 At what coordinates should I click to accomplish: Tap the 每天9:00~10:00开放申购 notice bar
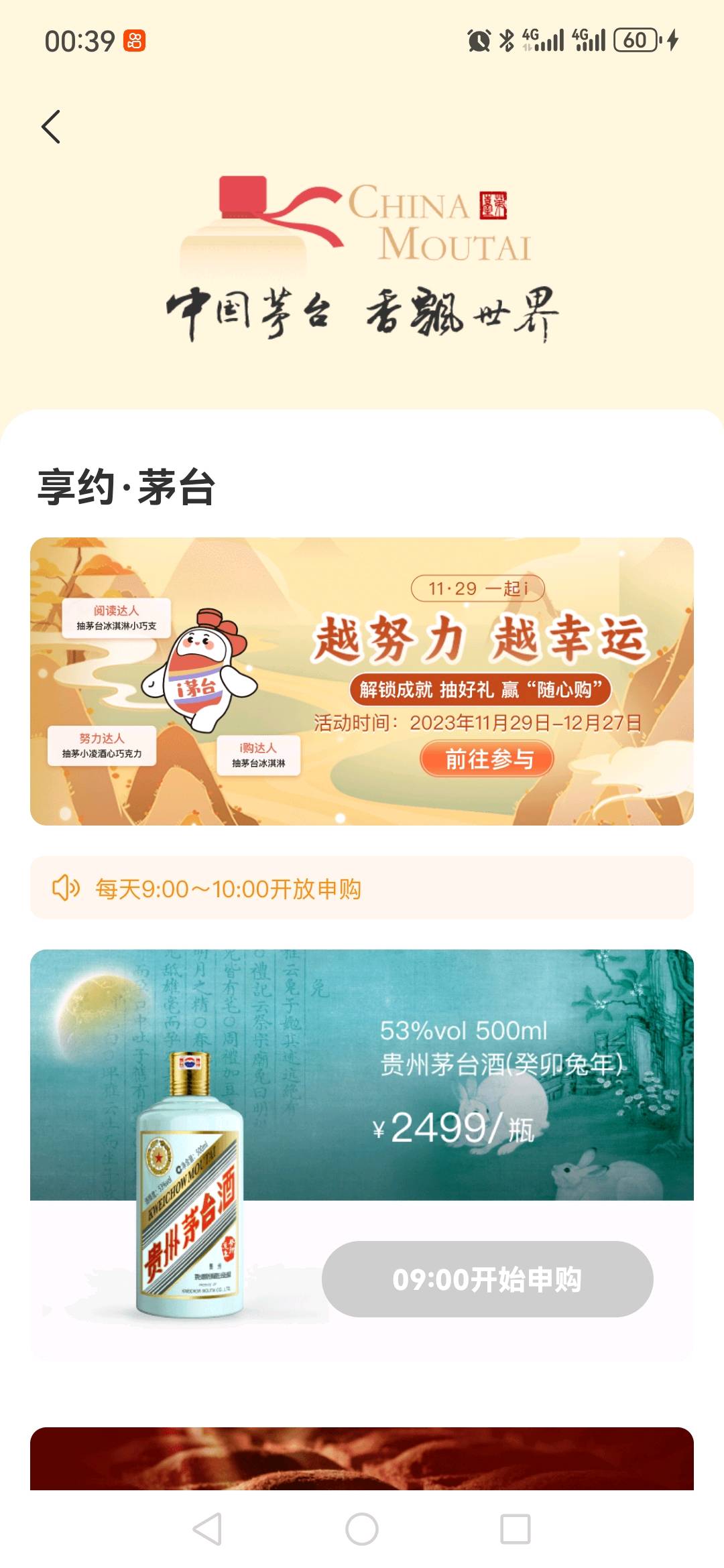pyautogui.click(x=361, y=888)
